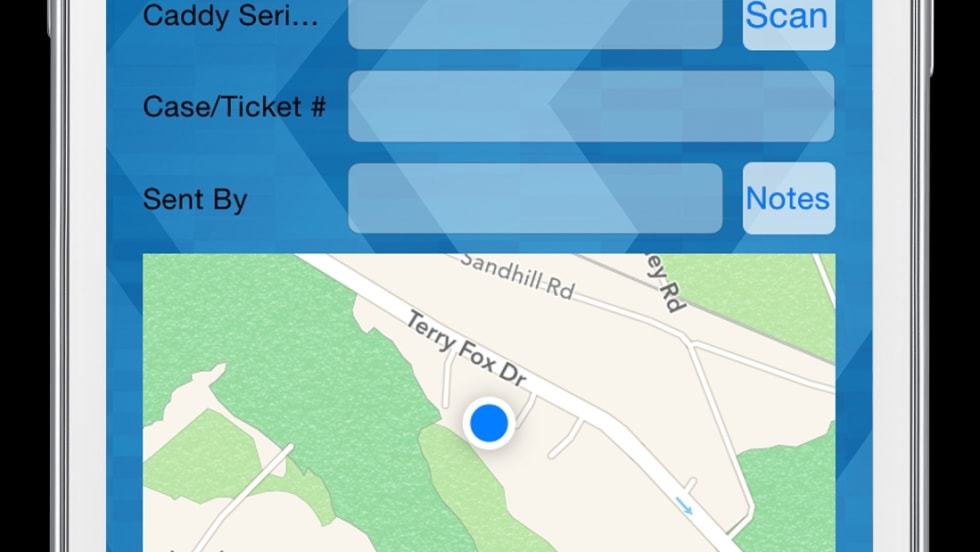The image size is (980, 552).
Task: Tap the blue current-location dot on the map
Action: 490,423
